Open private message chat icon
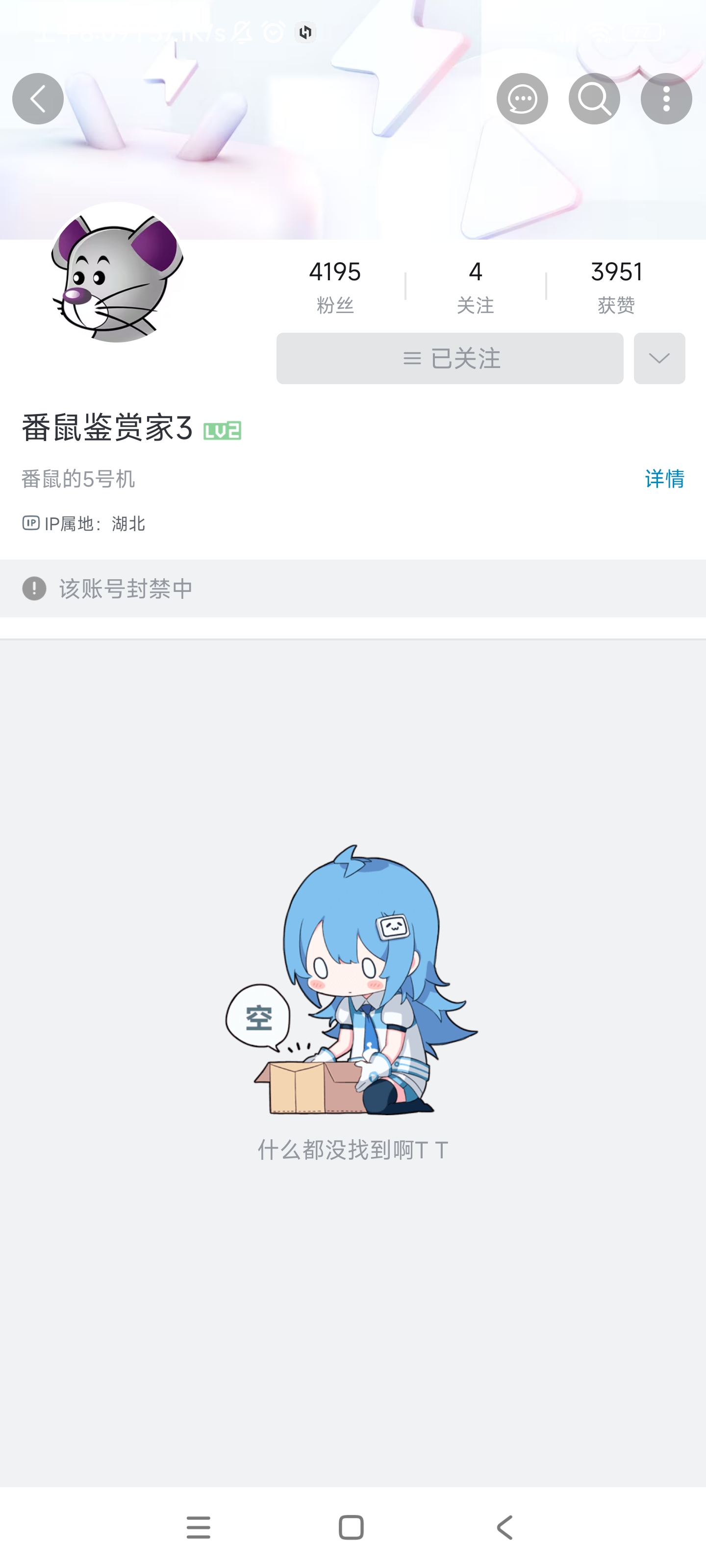This screenshot has width=706, height=1568. click(522, 98)
